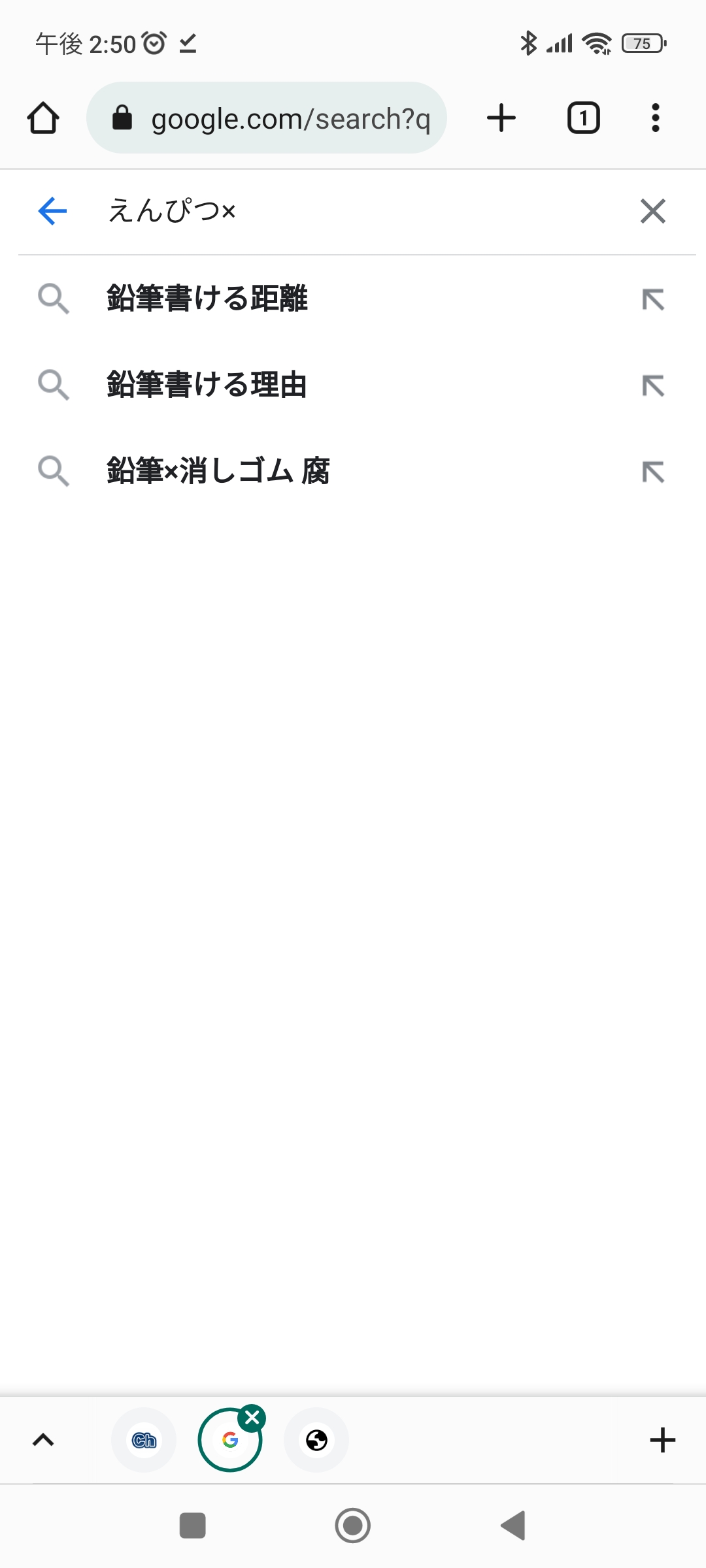
Task: Open the browser overflow menu
Action: click(x=655, y=118)
